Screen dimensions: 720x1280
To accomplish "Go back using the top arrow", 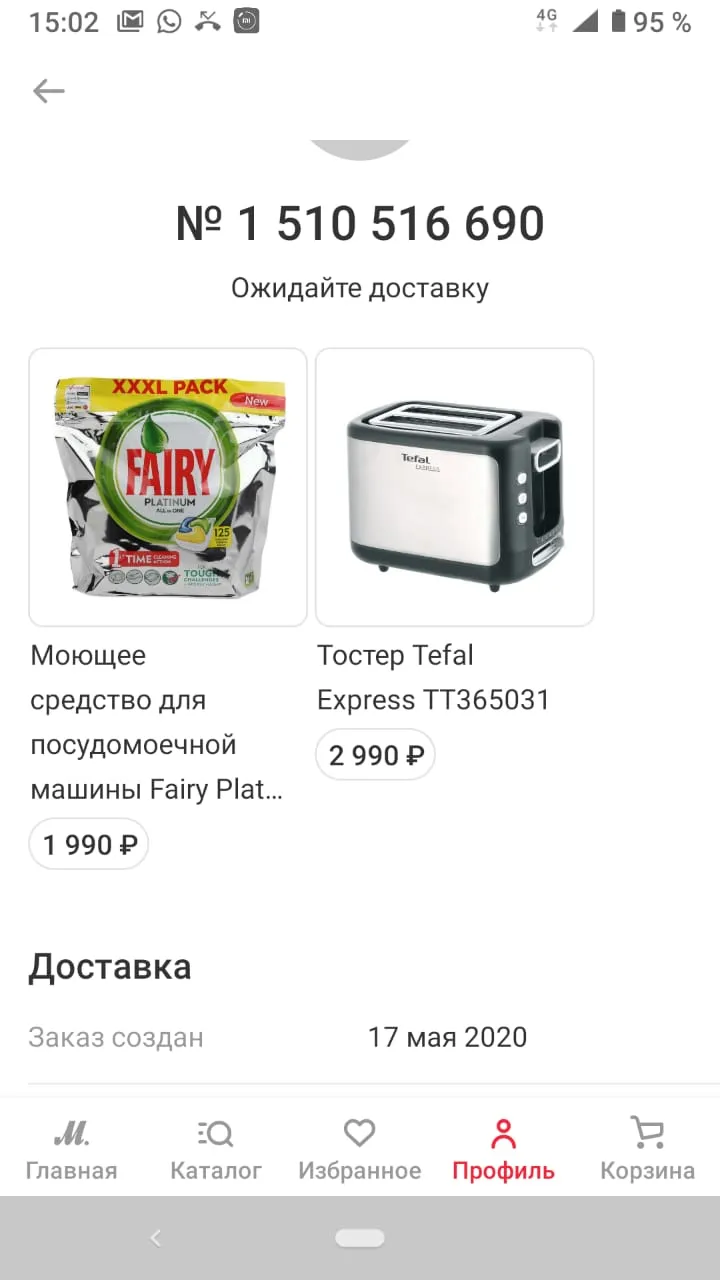I will [x=48, y=91].
